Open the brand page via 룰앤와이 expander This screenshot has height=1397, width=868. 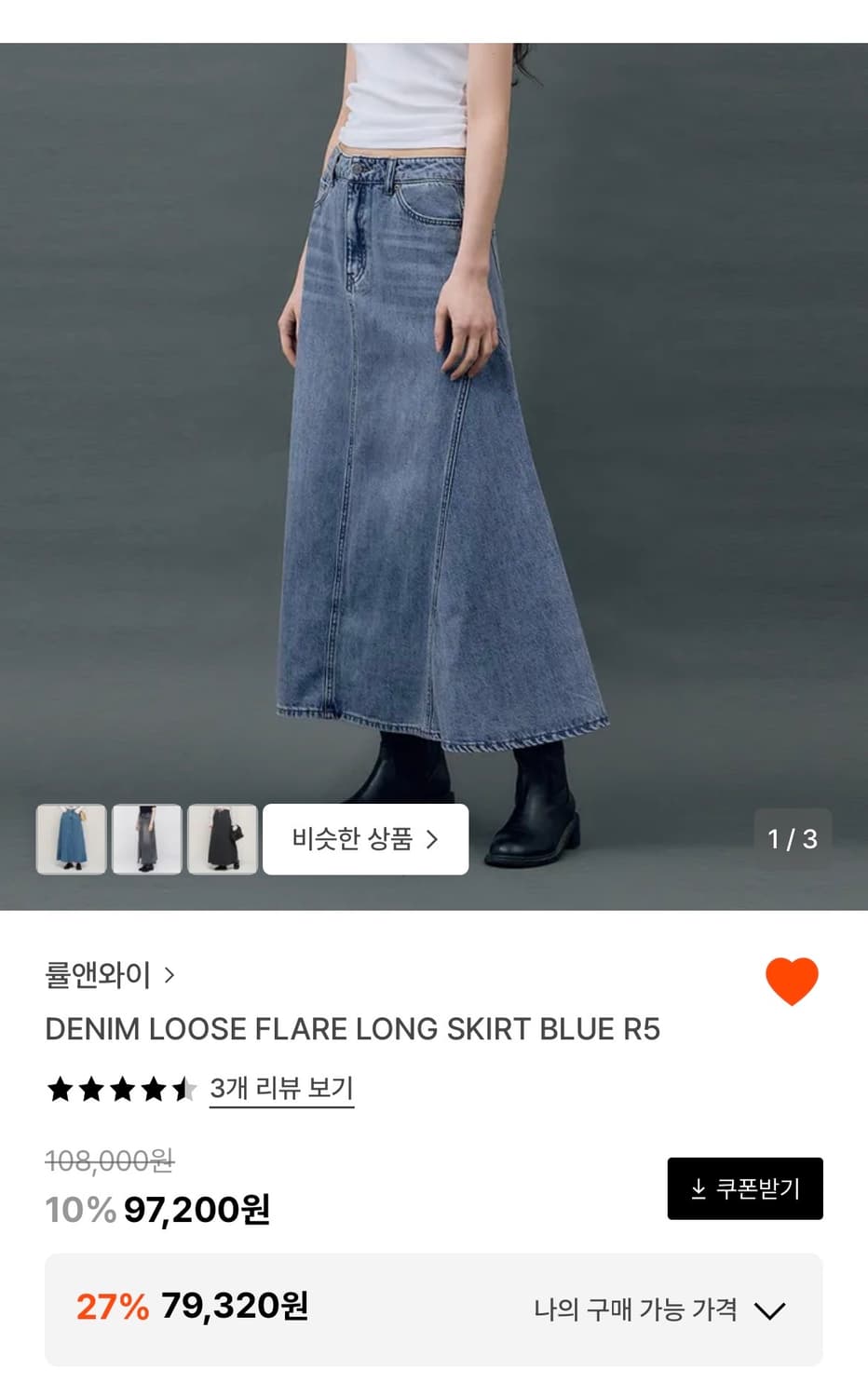click(170, 976)
